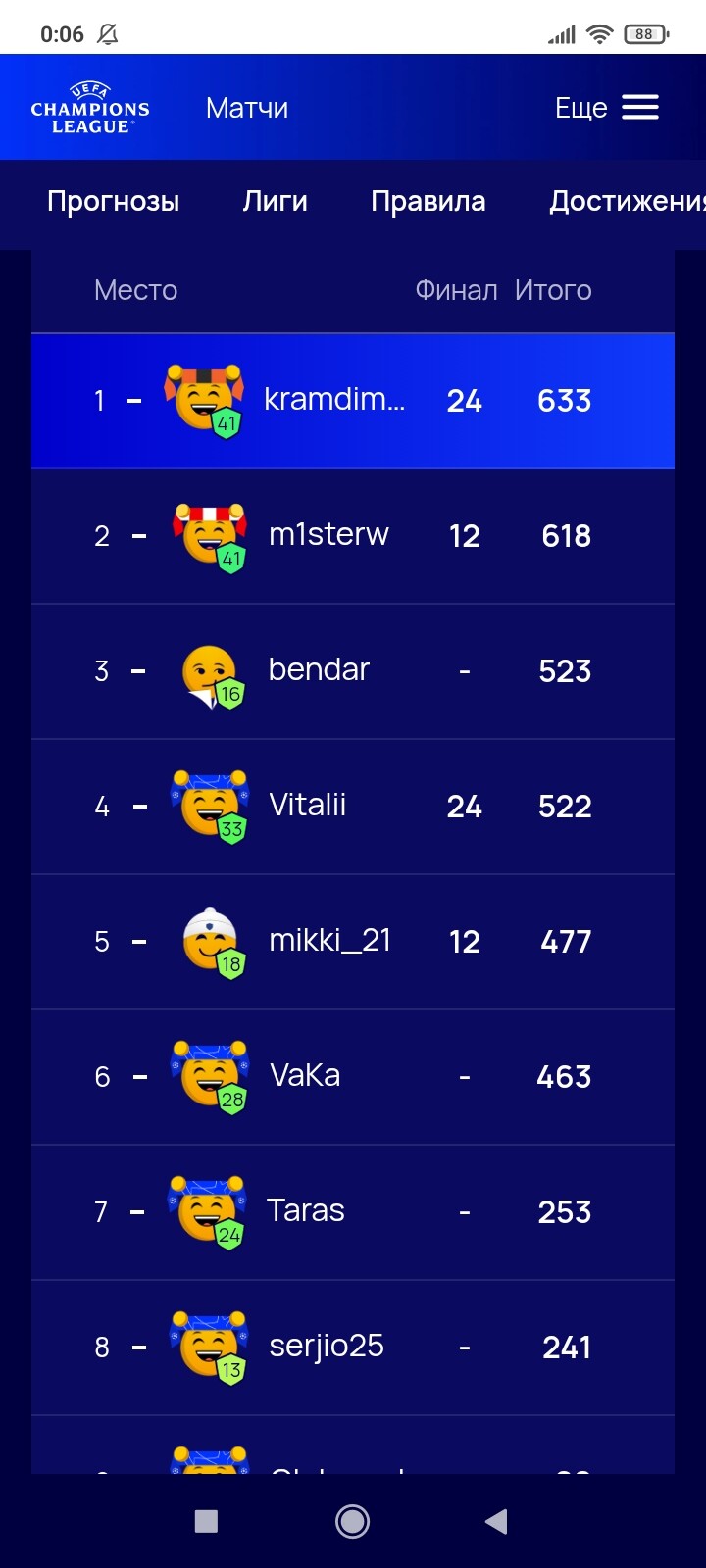The height and width of the screenshot is (1568, 706).
Task: Open bendar's leaderboard row
Action: pos(353,671)
